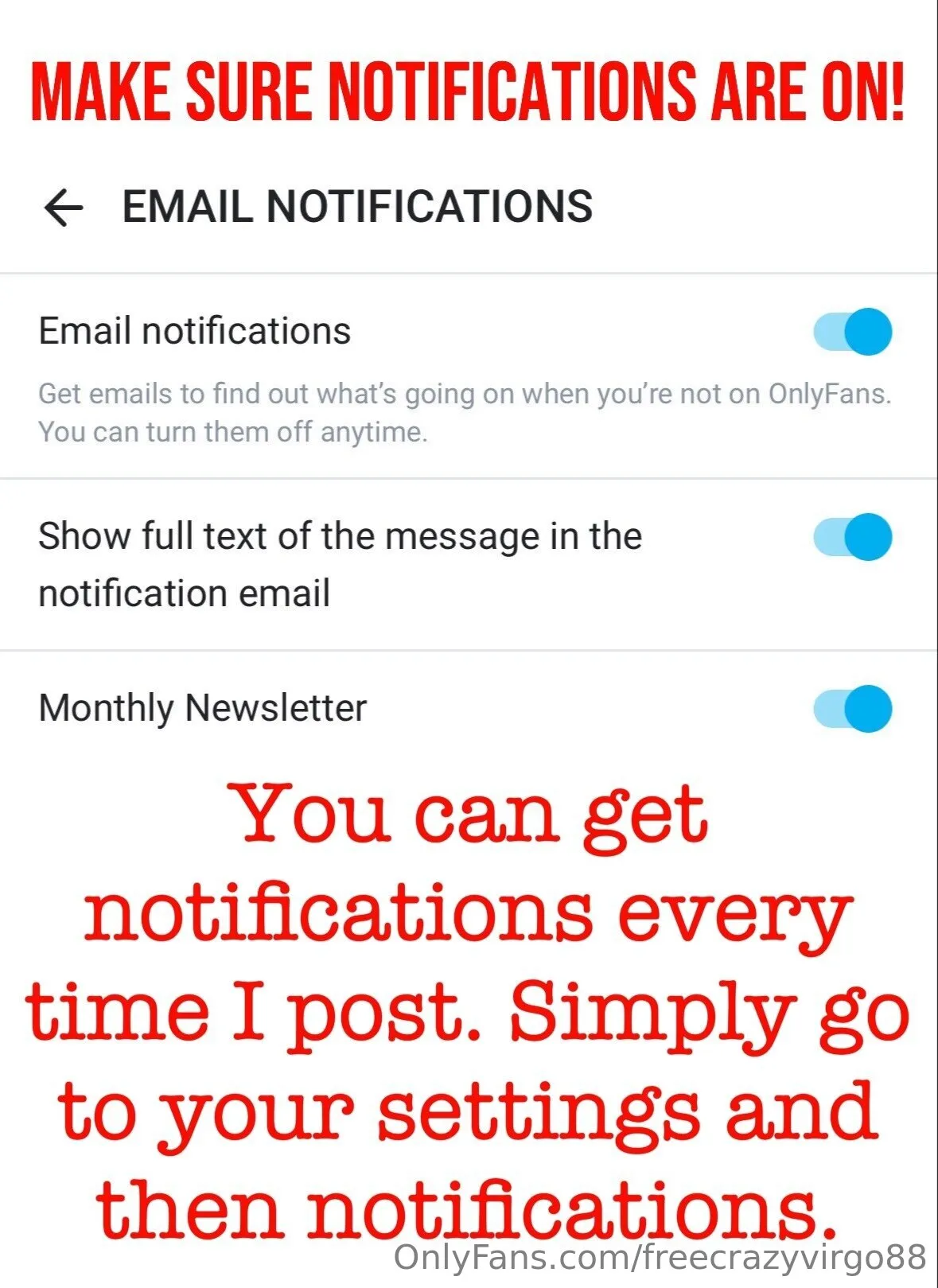
Task: Select the back navigation arrow beside the header
Action: (x=62, y=208)
